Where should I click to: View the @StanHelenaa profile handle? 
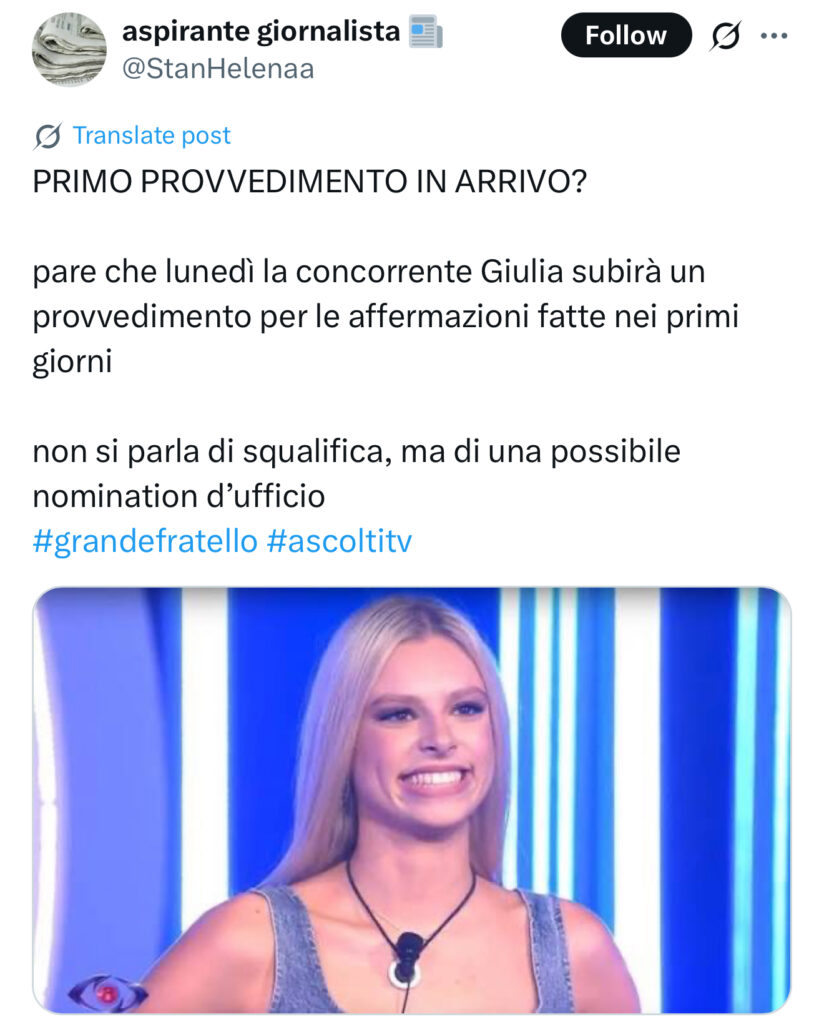pyautogui.click(x=217, y=69)
